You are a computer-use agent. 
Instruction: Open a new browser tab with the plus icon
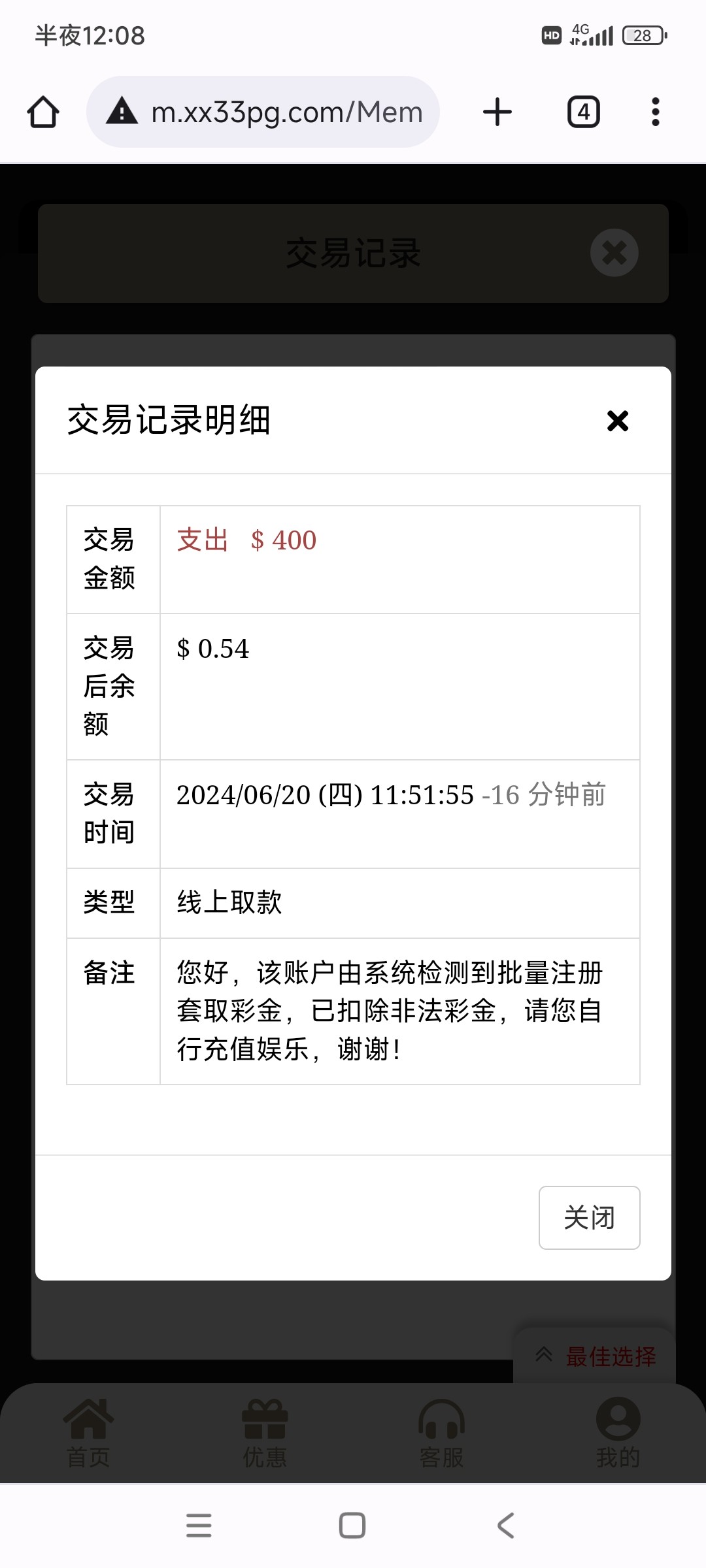[497, 111]
